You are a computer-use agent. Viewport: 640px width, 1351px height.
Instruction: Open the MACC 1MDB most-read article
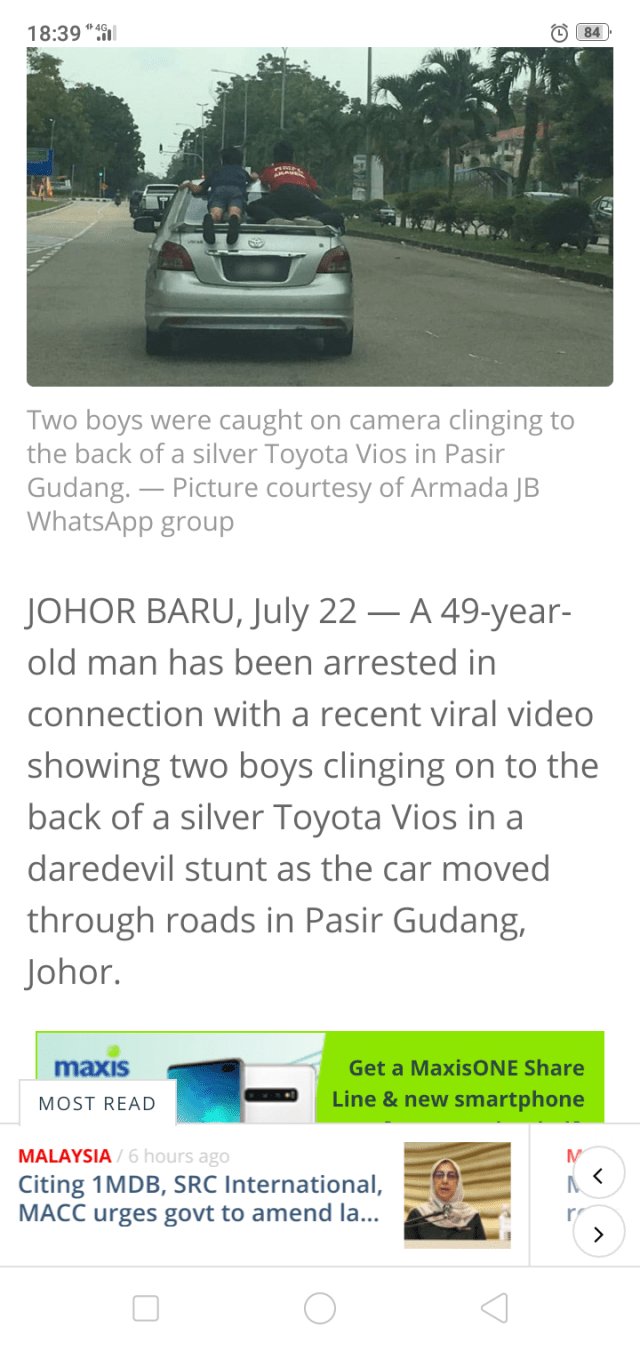(x=200, y=1199)
